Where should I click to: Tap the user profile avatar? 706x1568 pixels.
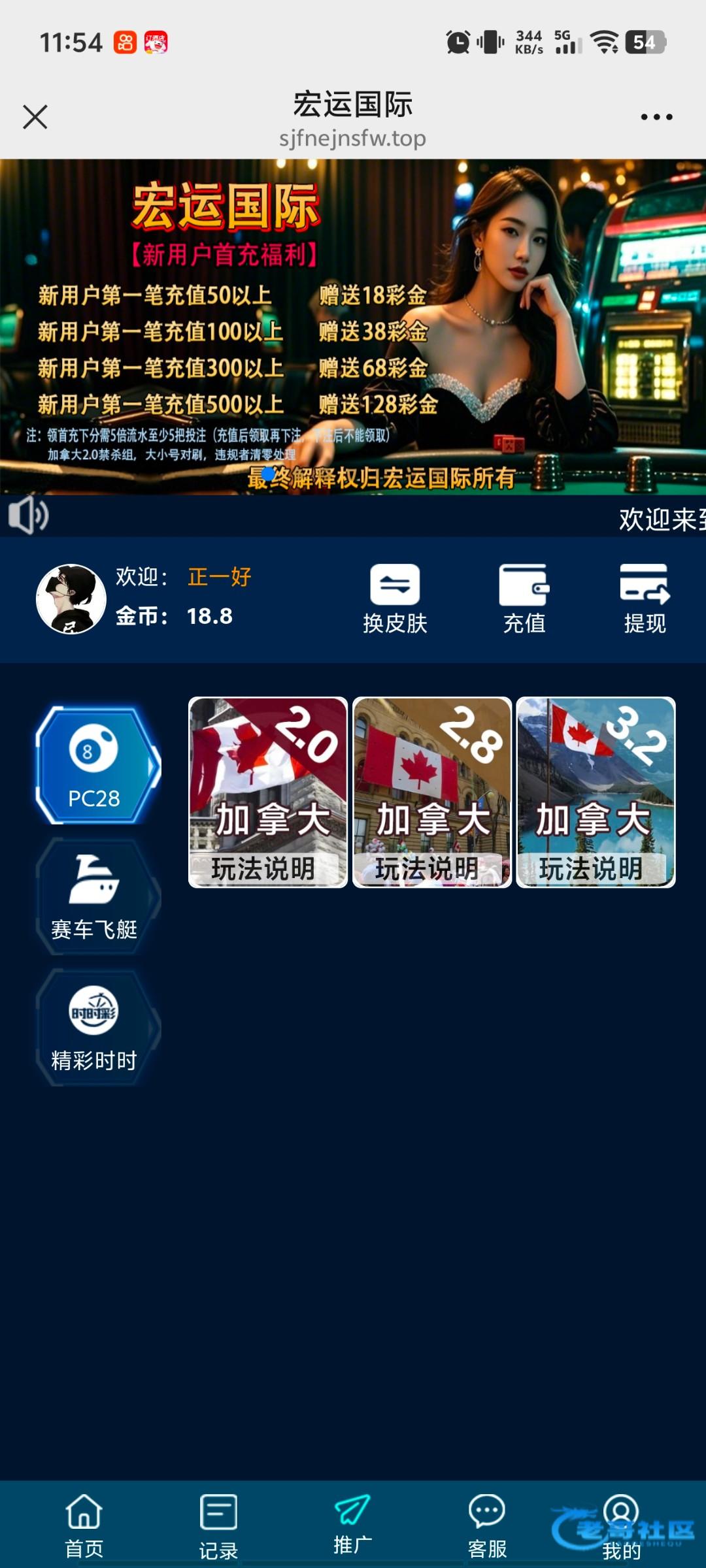pos(71,599)
